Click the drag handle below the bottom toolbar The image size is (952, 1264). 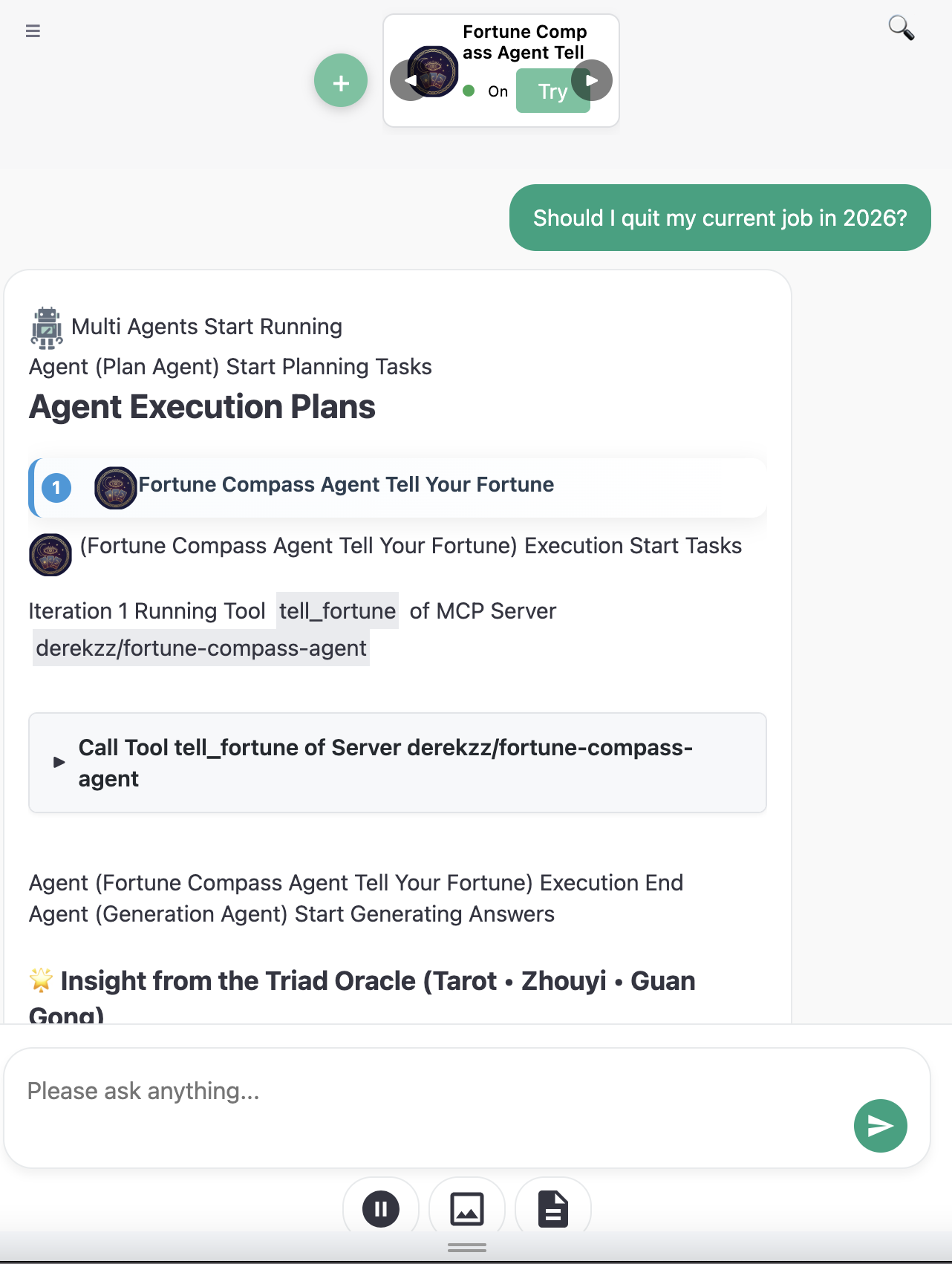click(x=466, y=1248)
